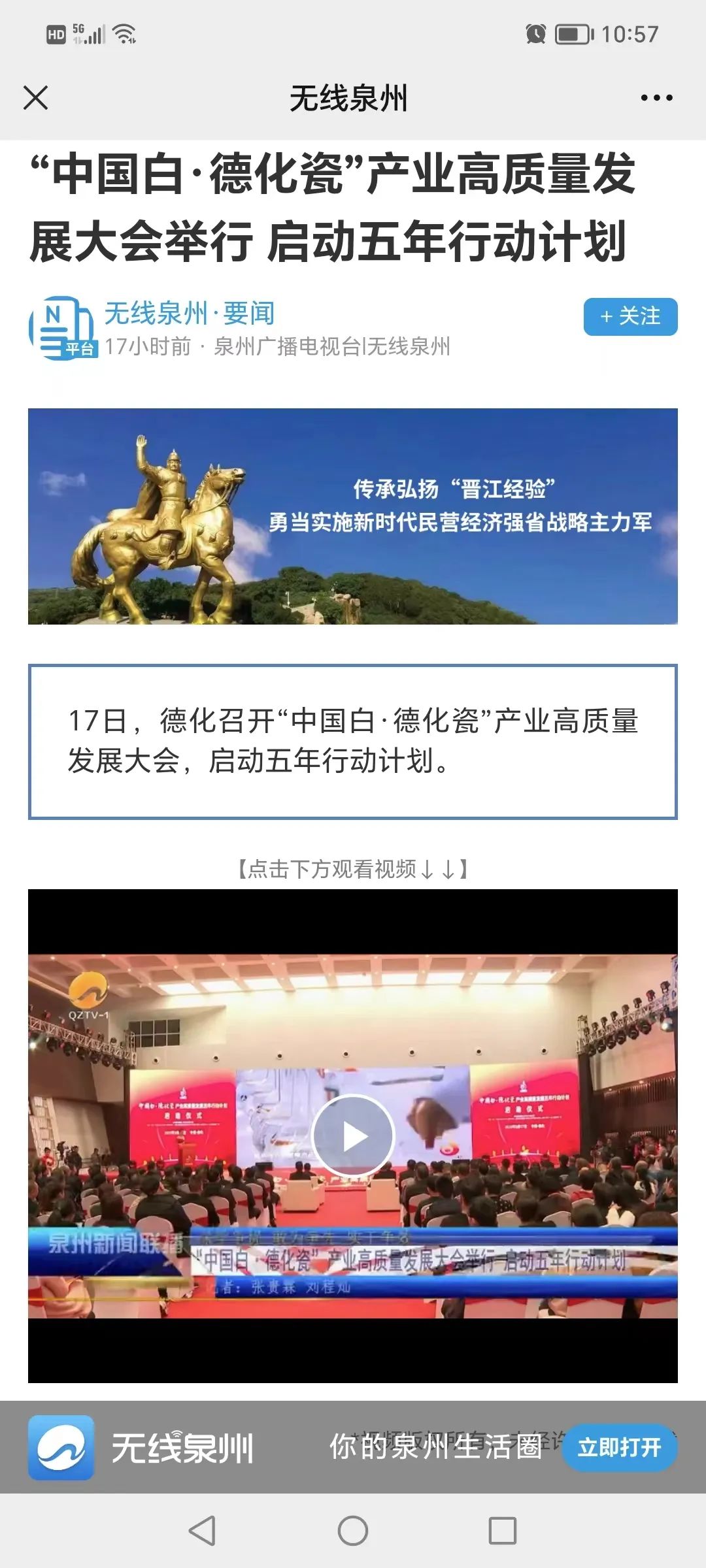Close the 无线泉州 article page
Image resolution: width=706 pixels, height=1568 pixels.
[35, 98]
